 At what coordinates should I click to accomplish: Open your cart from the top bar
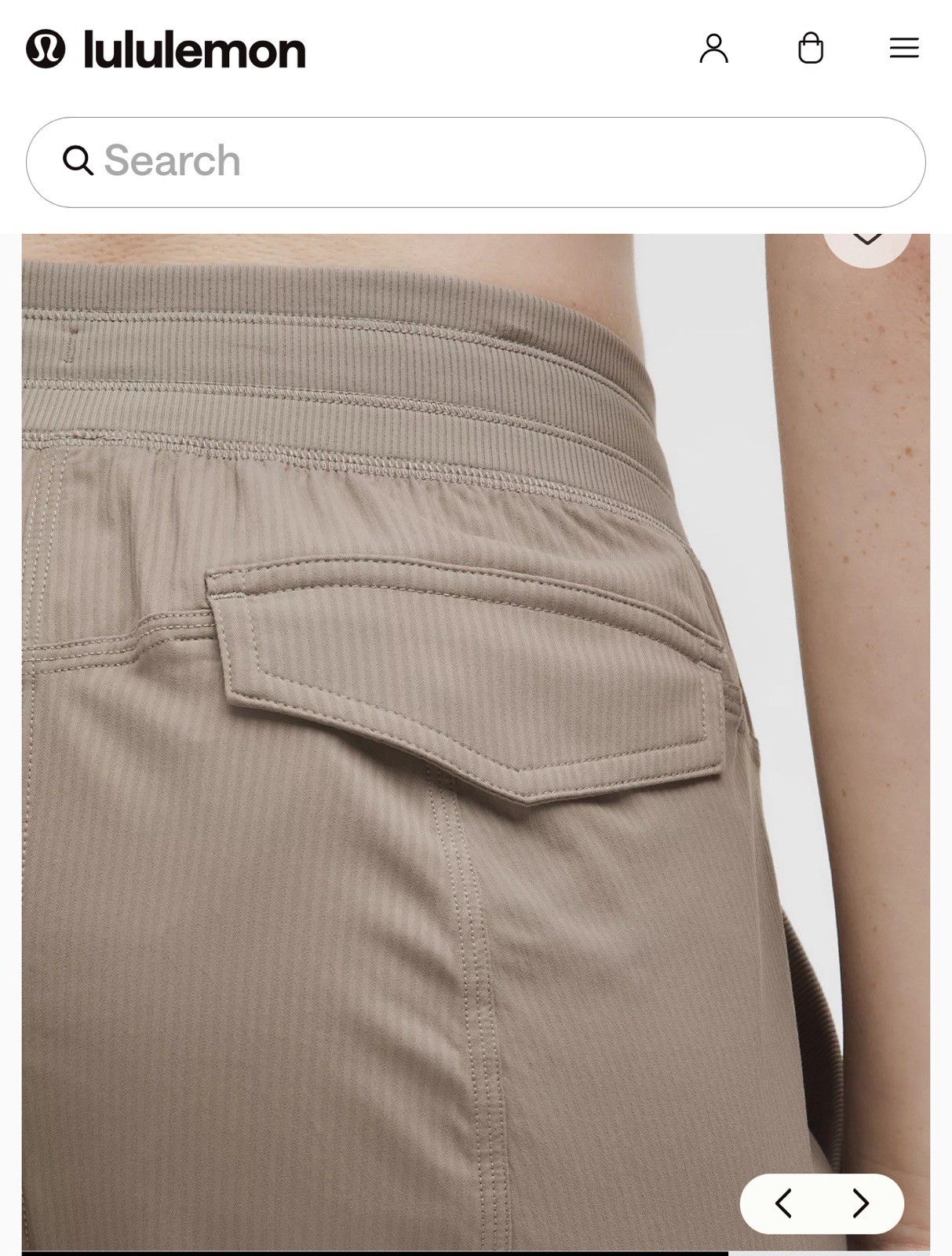812,49
